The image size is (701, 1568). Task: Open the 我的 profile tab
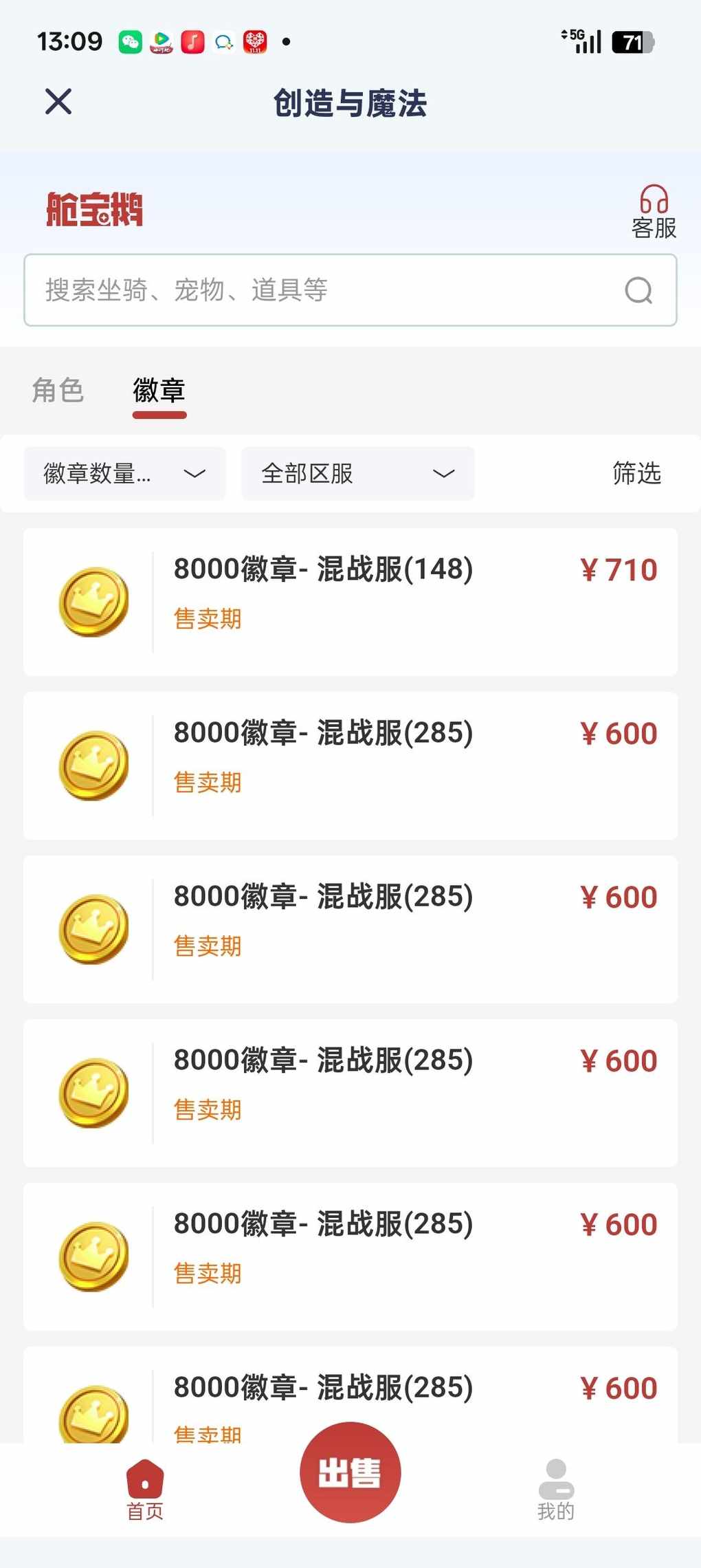tap(555, 1490)
